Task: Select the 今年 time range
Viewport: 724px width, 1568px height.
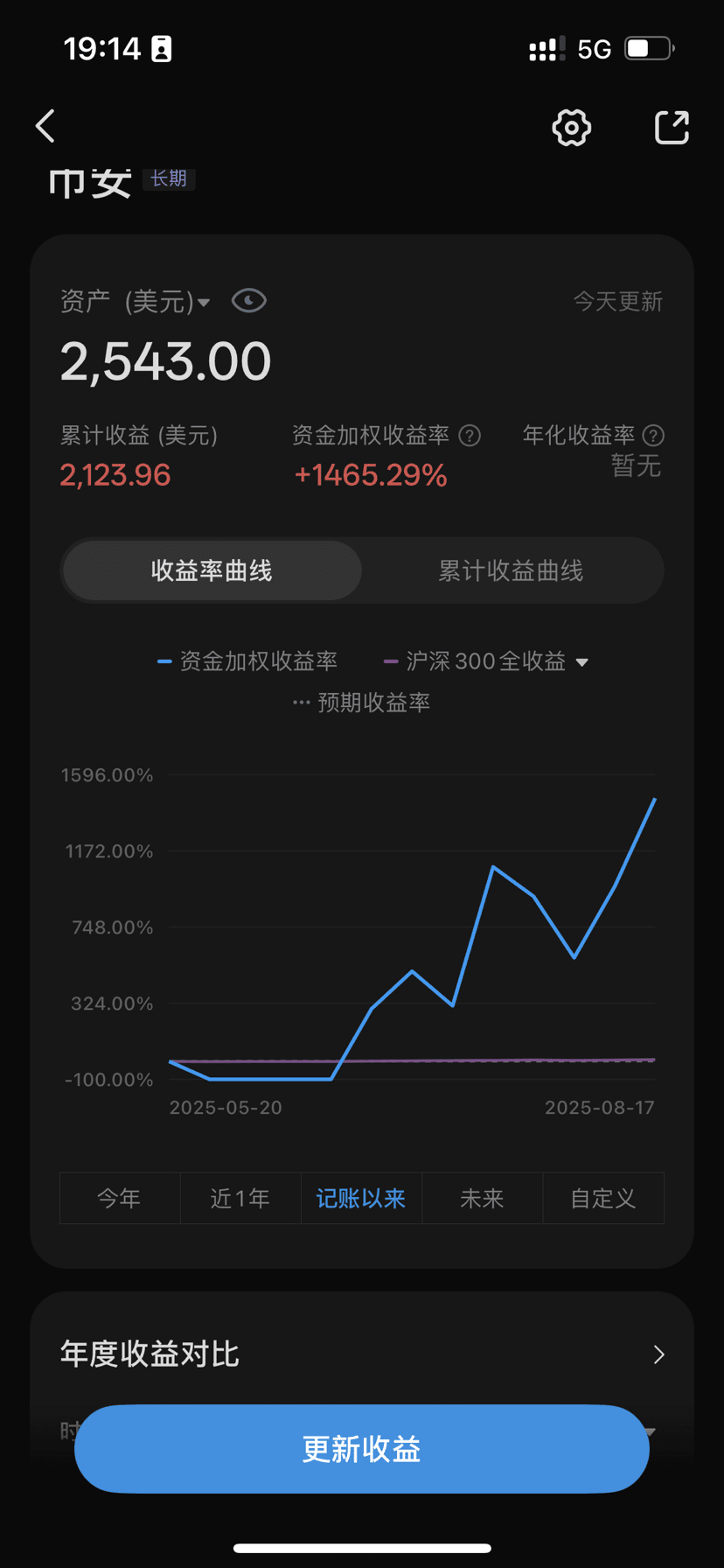Action: pos(120,1198)
